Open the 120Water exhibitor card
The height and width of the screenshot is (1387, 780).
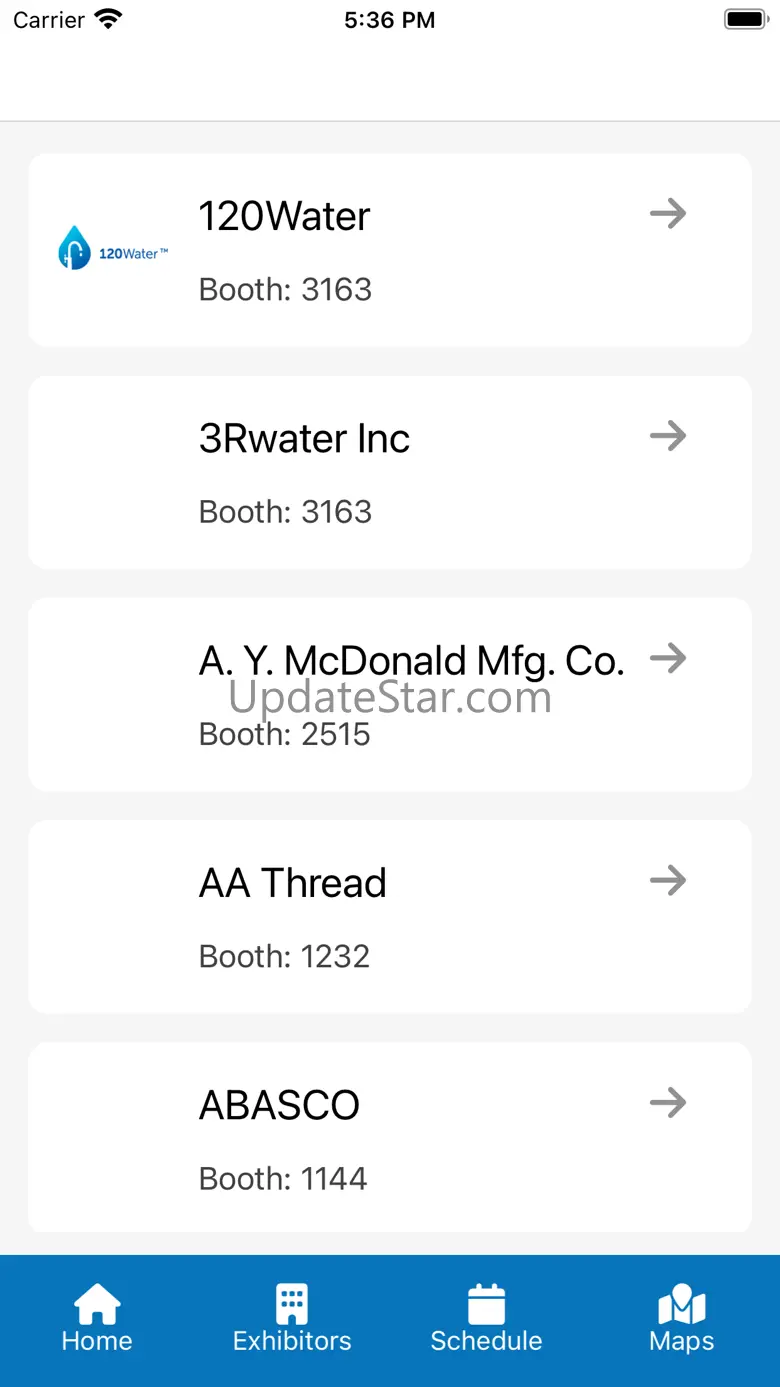[x=389, y=250]
